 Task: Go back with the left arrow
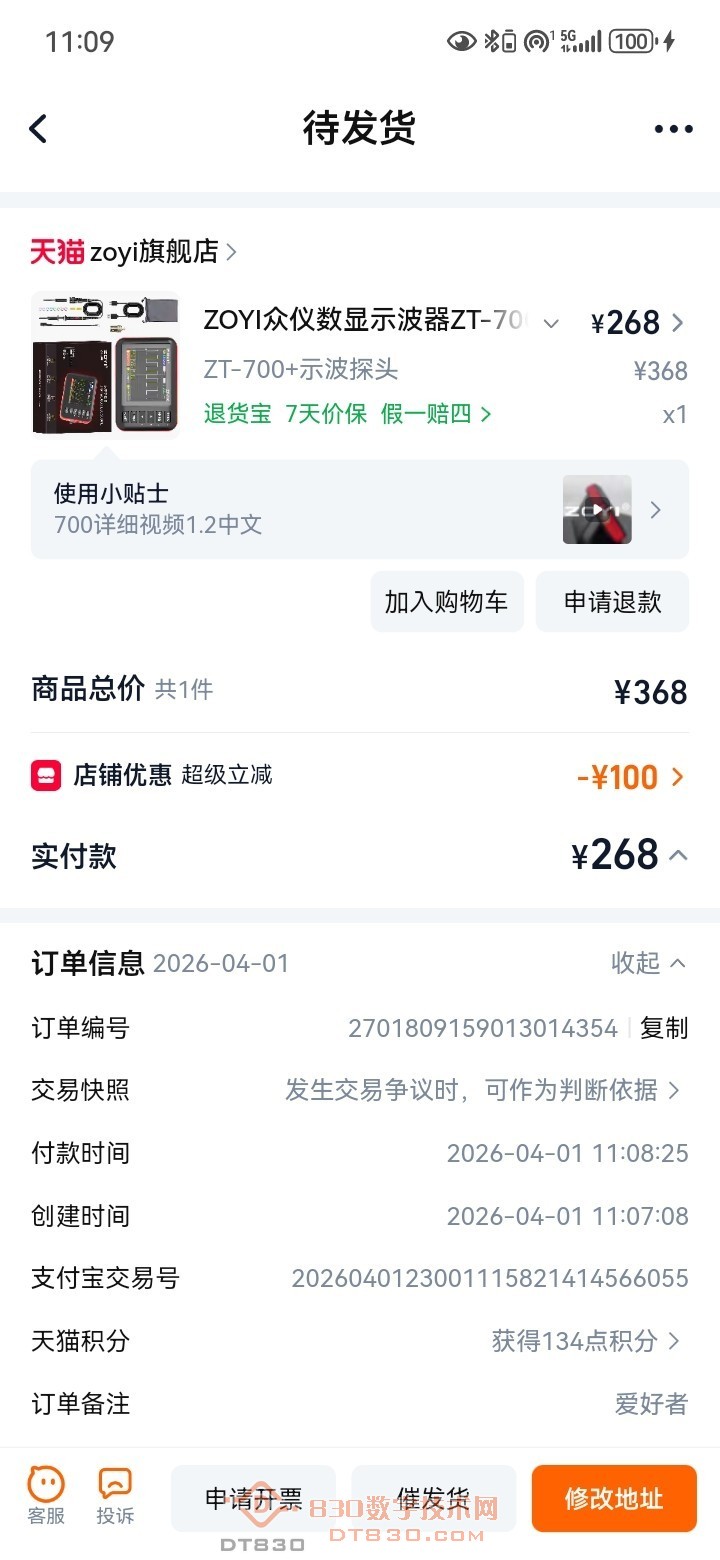point(38,128)
